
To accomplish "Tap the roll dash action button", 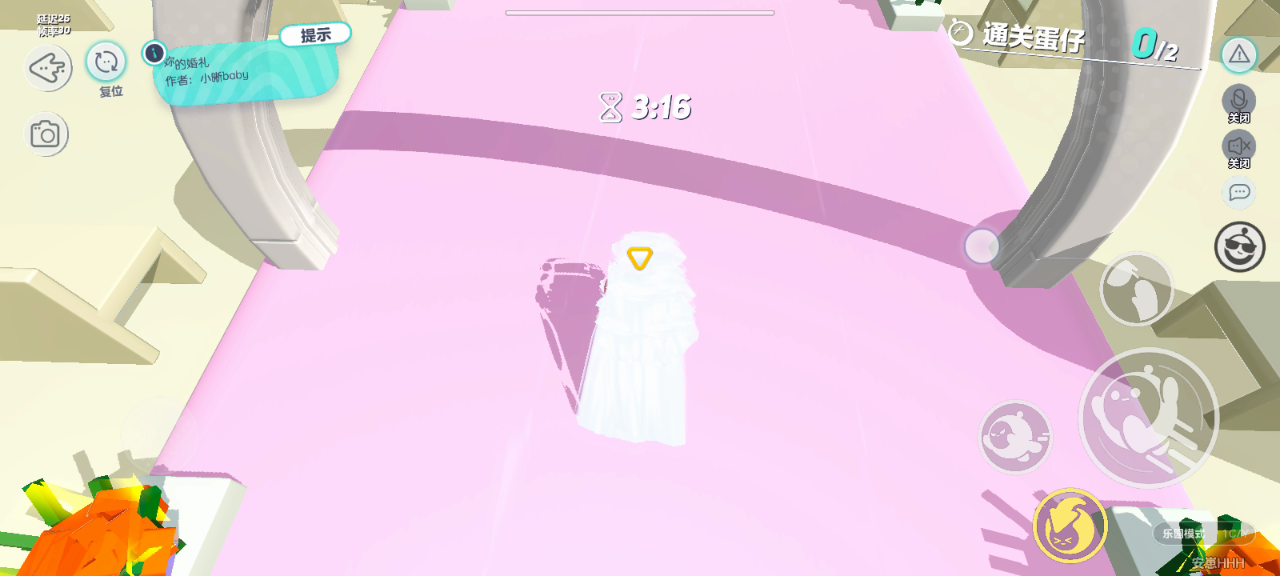I will point(1015,437).
